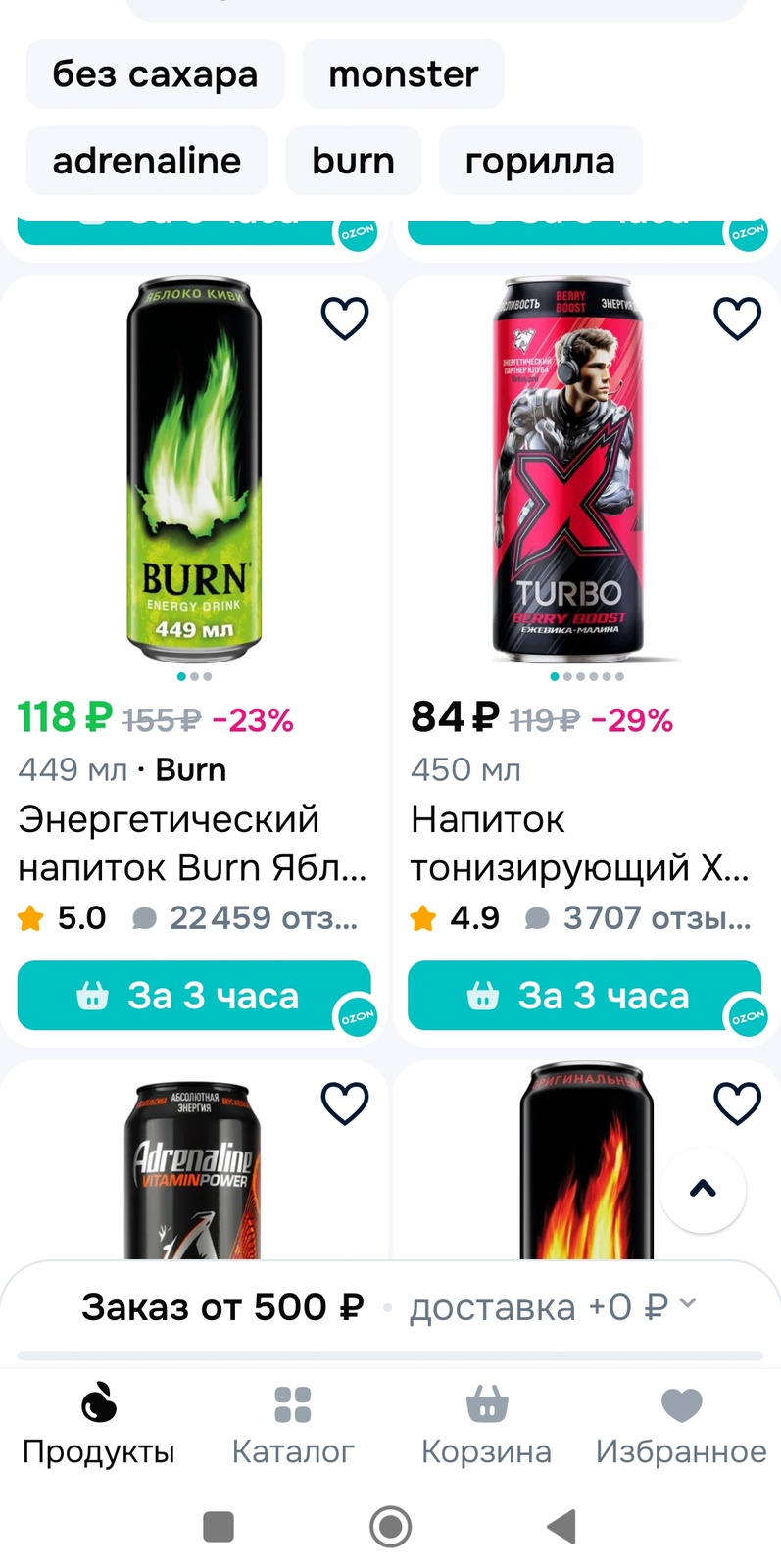This screenshot has width=781, height=1568.
Task: Like the Adrenaline Vitamin Power drink
Action: pyautogui.click(x=345, y=1103)
